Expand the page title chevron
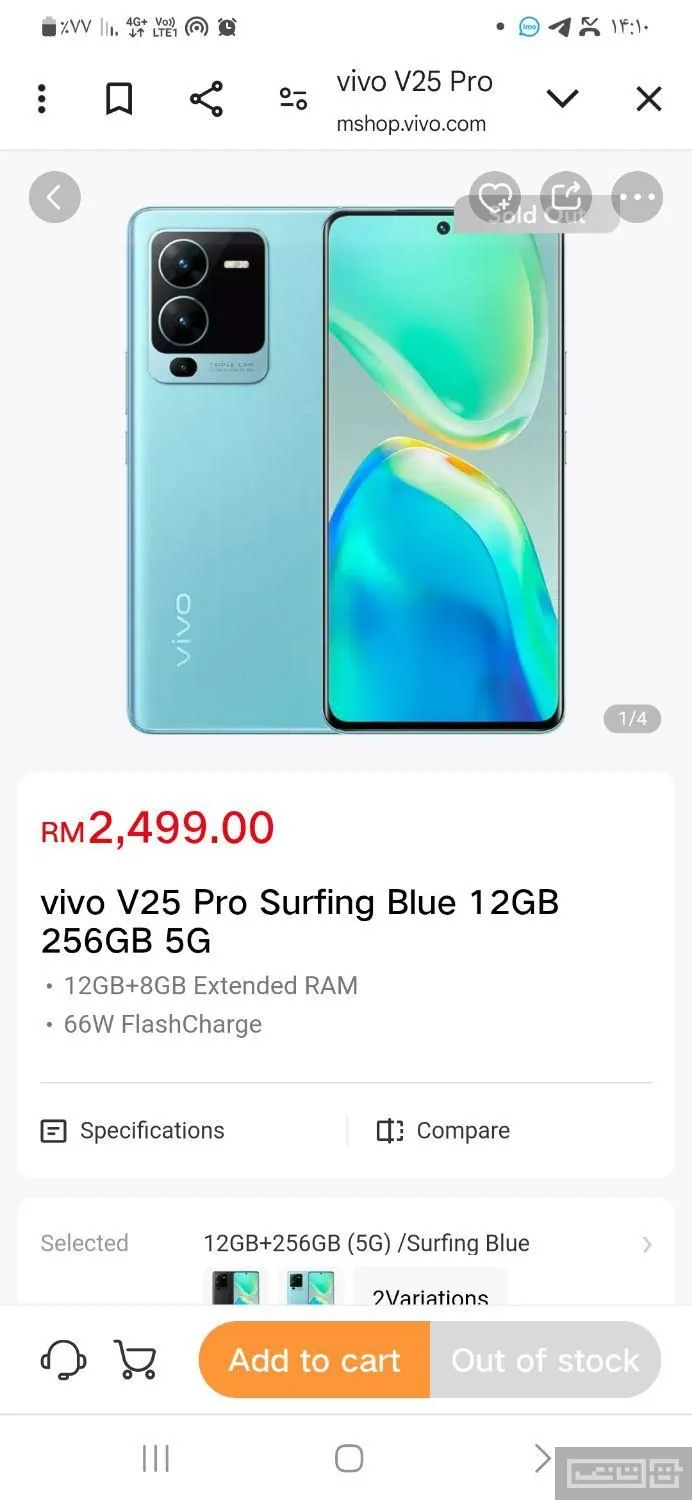This screenshot has height=1500, width=692. 563,99
